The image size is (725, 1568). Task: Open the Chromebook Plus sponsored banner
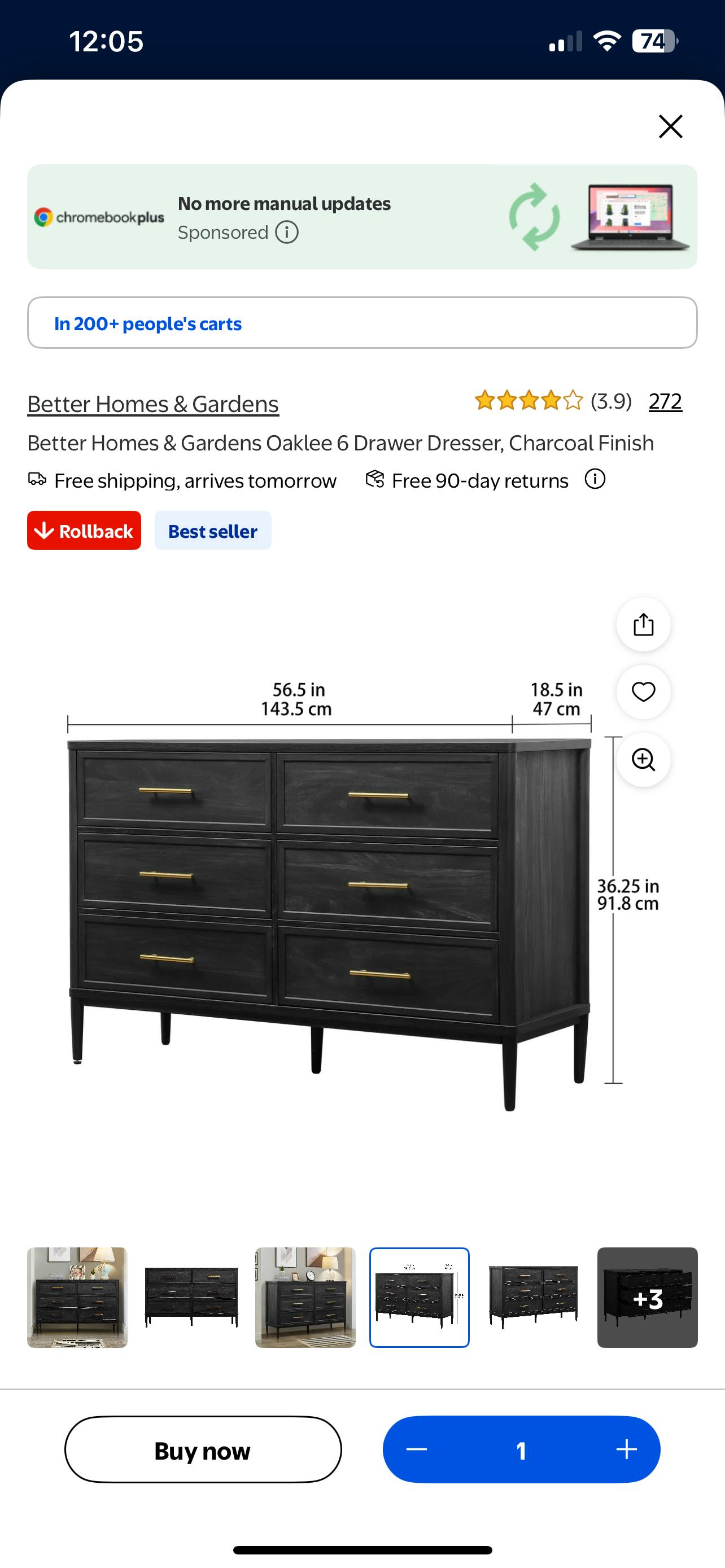tap(362, 217)
